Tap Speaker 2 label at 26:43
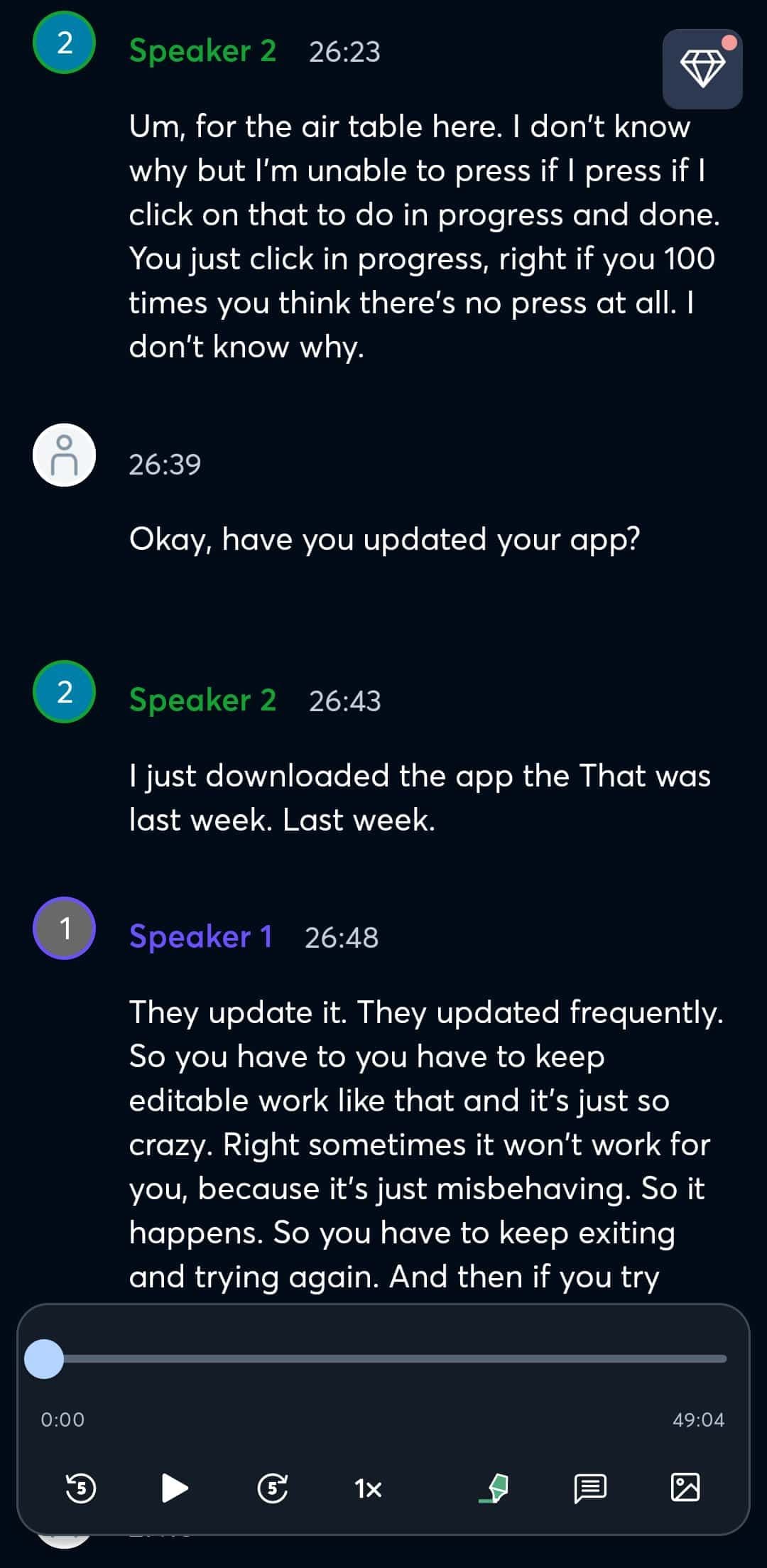The image size is (767, 1568). click(202, 700)
